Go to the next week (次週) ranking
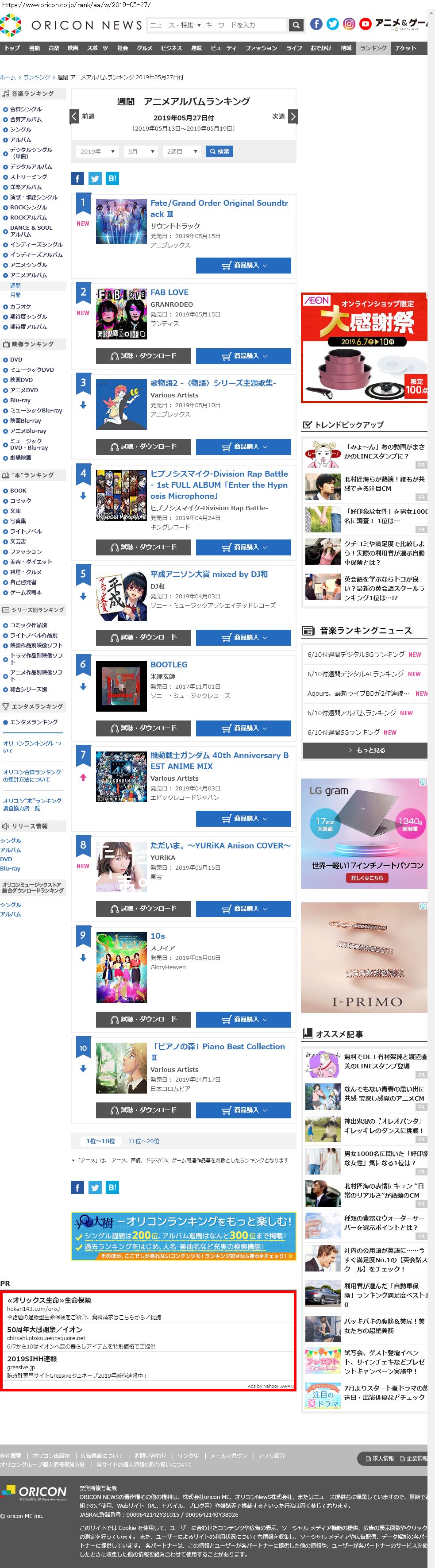The width and height of the screenshot is (435, 1568). (x=293, y=116)
